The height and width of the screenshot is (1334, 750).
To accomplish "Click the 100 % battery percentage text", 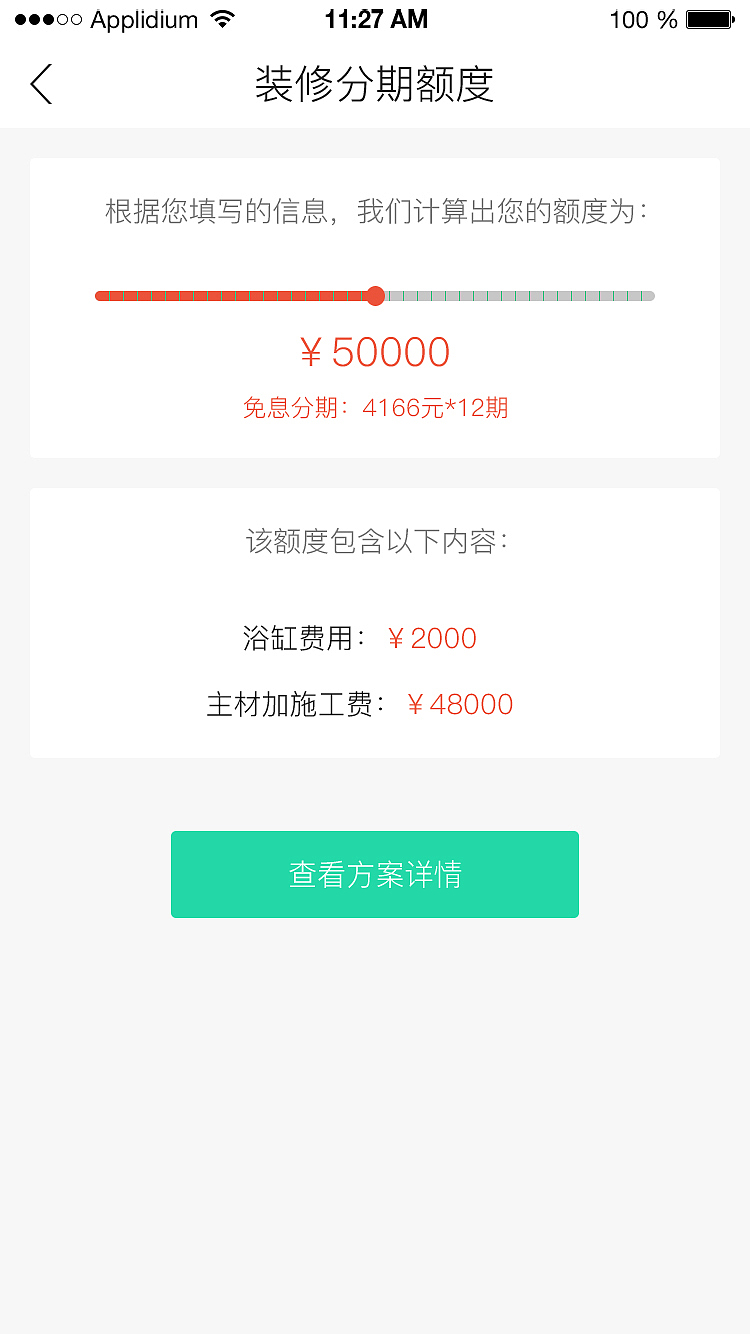I will [x=641, y=19].
